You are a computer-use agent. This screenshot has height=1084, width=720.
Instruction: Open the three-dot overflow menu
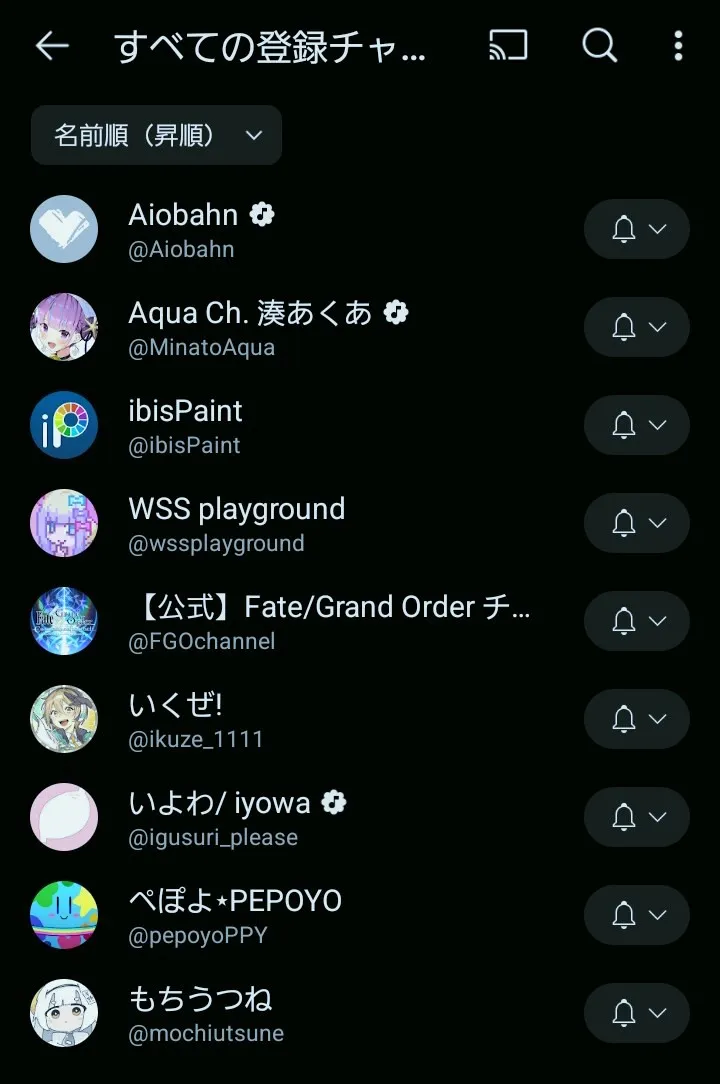pyautogui.click(x=678, y=46)
